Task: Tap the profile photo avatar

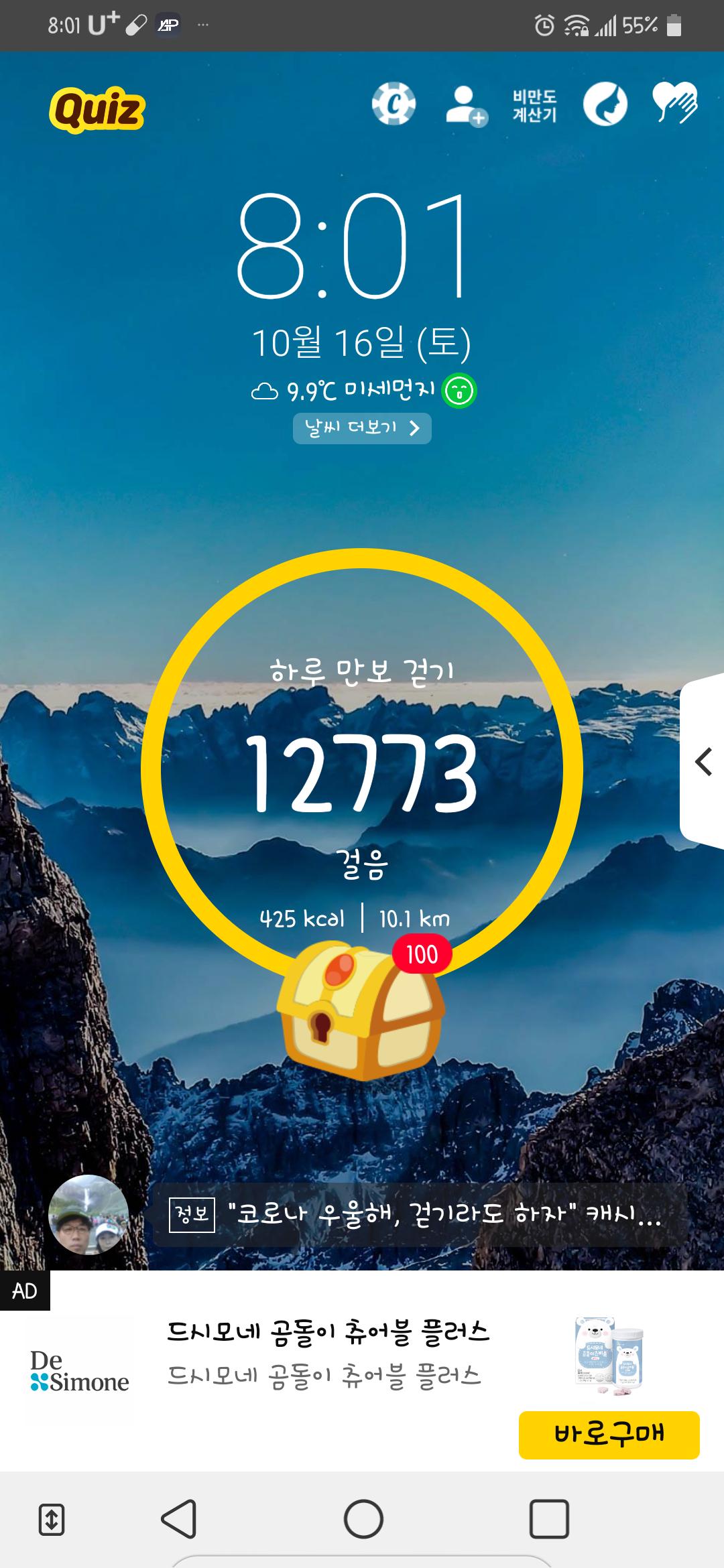Action: 88,1215
